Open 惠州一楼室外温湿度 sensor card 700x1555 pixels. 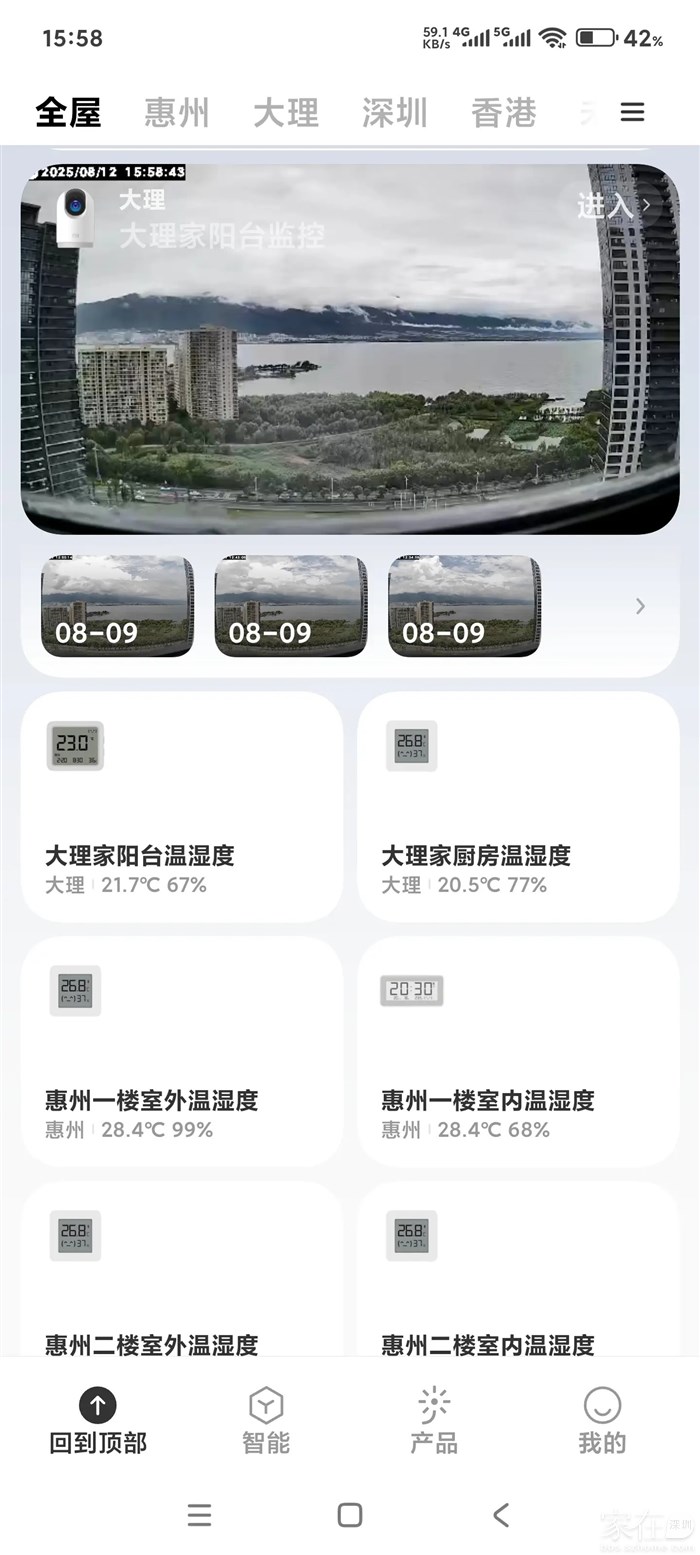click(x=181, y=1052)
